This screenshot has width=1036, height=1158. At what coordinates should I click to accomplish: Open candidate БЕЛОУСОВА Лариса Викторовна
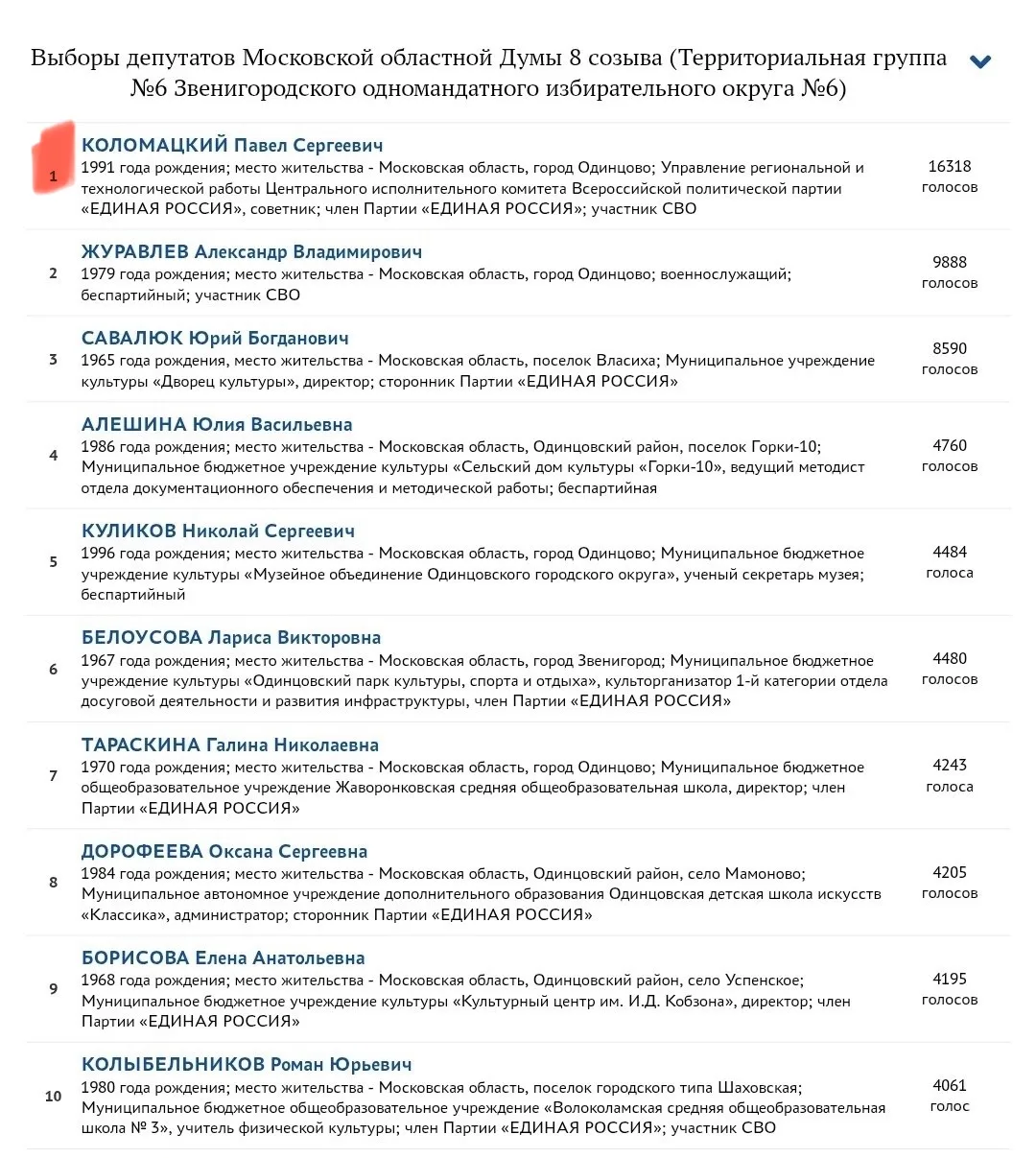coord(231,638)
